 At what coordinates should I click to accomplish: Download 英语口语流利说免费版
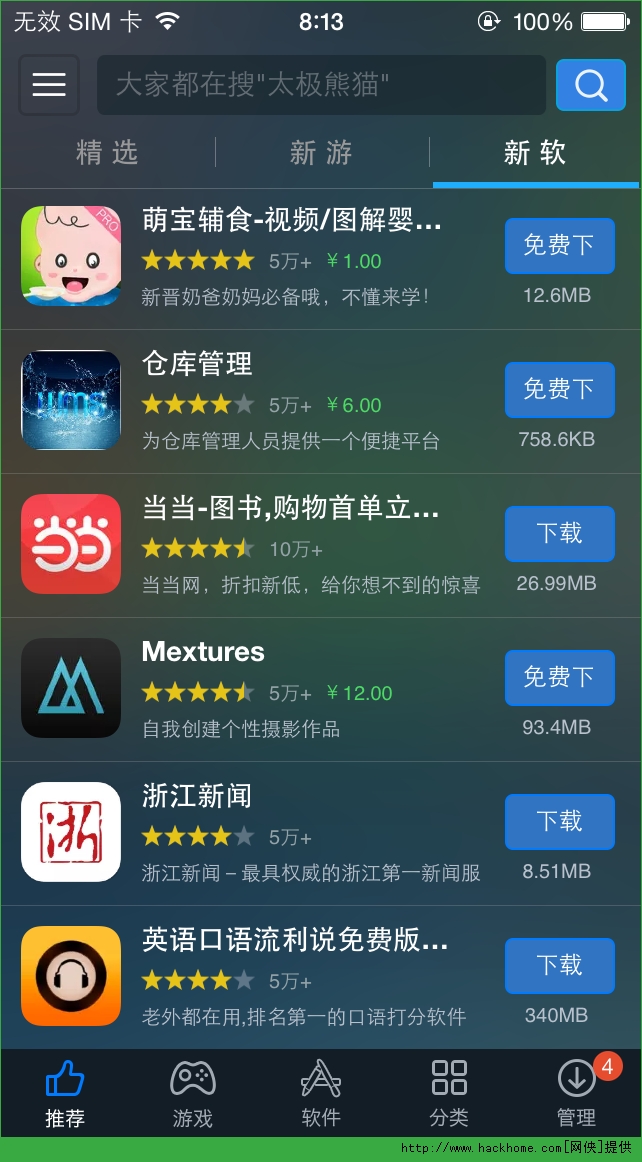[559, 965]
